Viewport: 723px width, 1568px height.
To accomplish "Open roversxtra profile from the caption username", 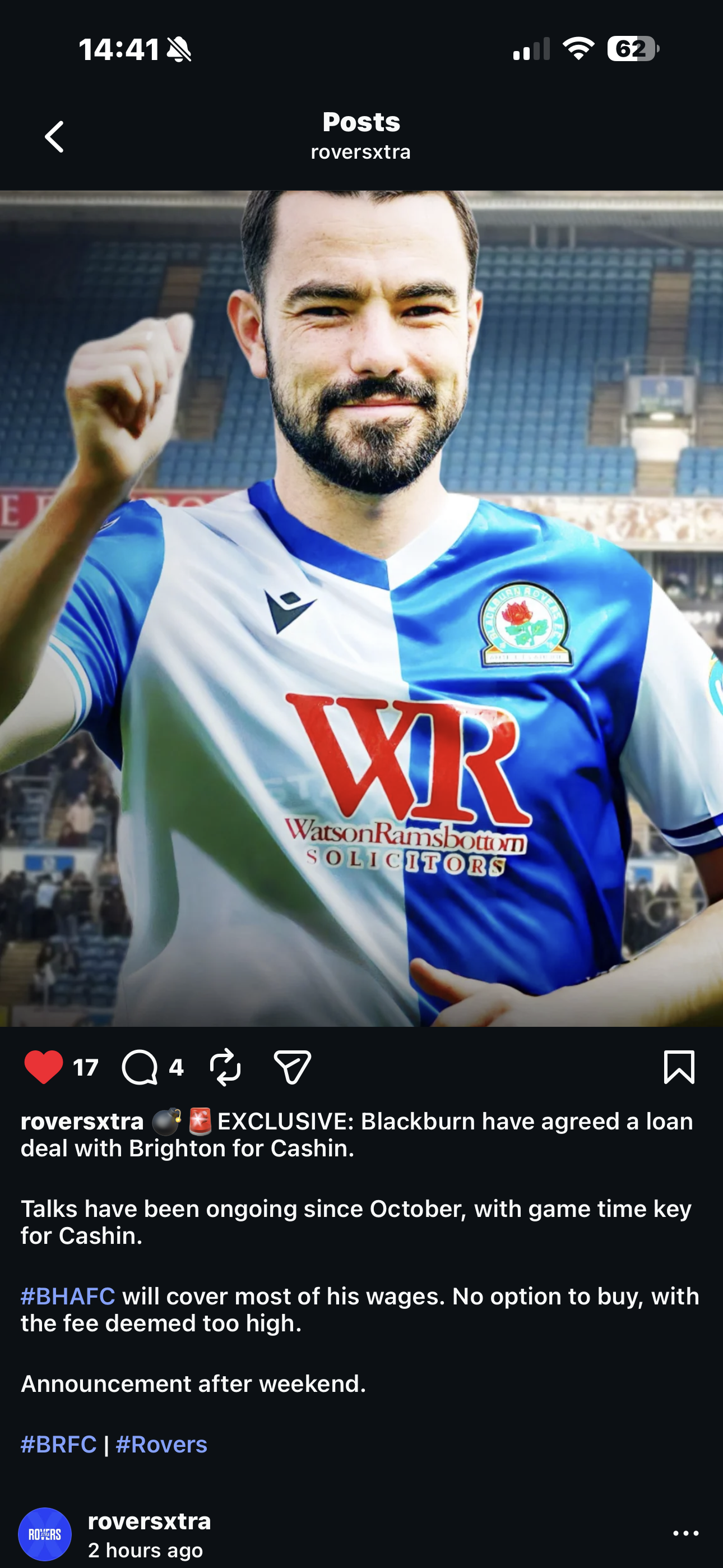I will coord(82,1121).
